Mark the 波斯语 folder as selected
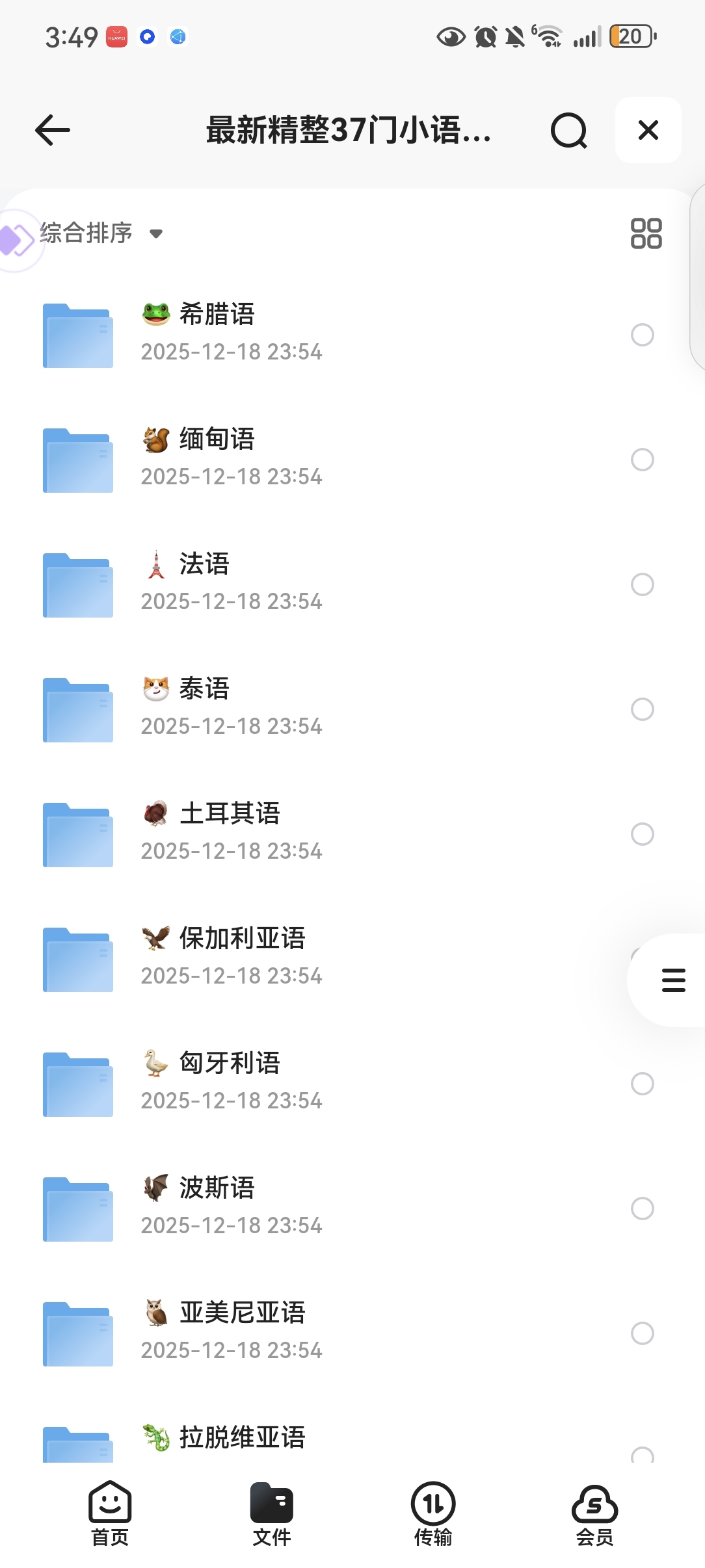Viewport: 705px width, 1568px height. [642, 1209]
